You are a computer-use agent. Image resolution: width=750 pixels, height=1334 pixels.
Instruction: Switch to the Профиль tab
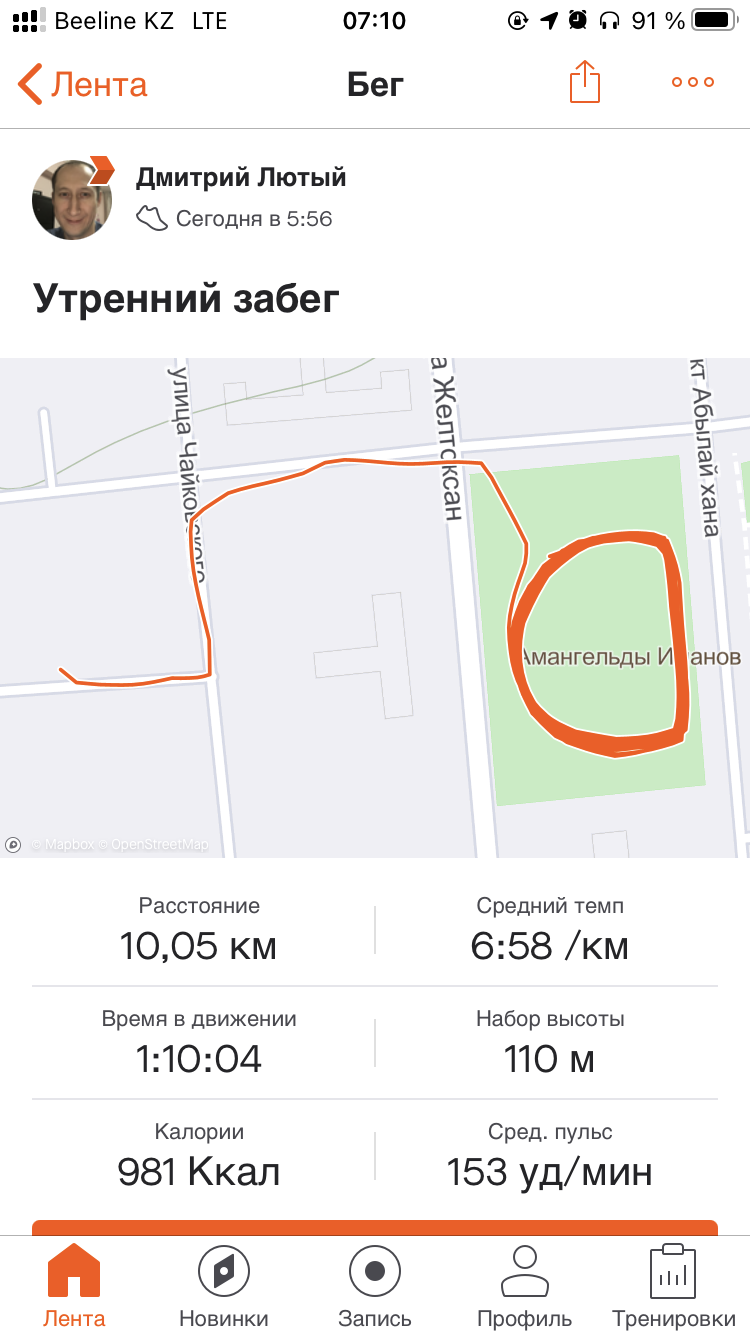(524, 1285)
